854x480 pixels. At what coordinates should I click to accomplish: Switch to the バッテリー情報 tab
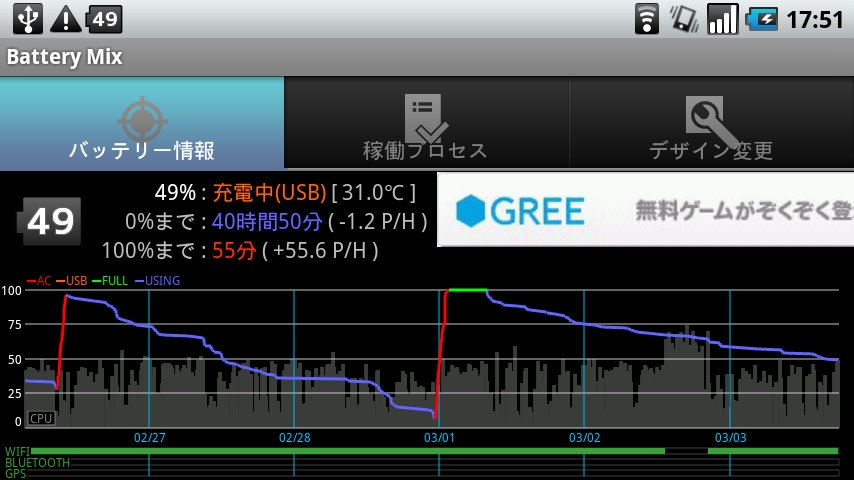pos(142,124)
